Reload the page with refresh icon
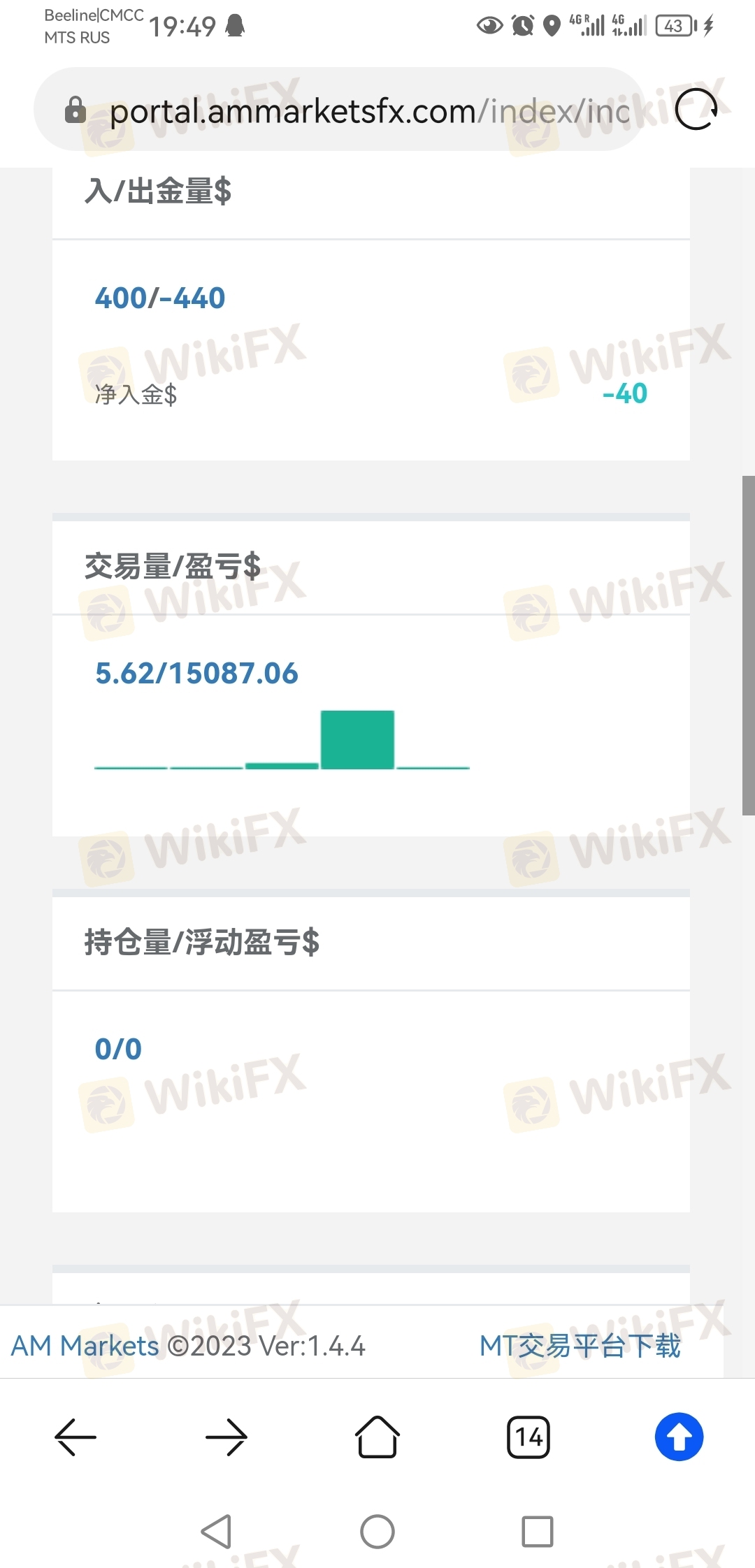The height and width of the screenshot is (1568, 755). 696,110
